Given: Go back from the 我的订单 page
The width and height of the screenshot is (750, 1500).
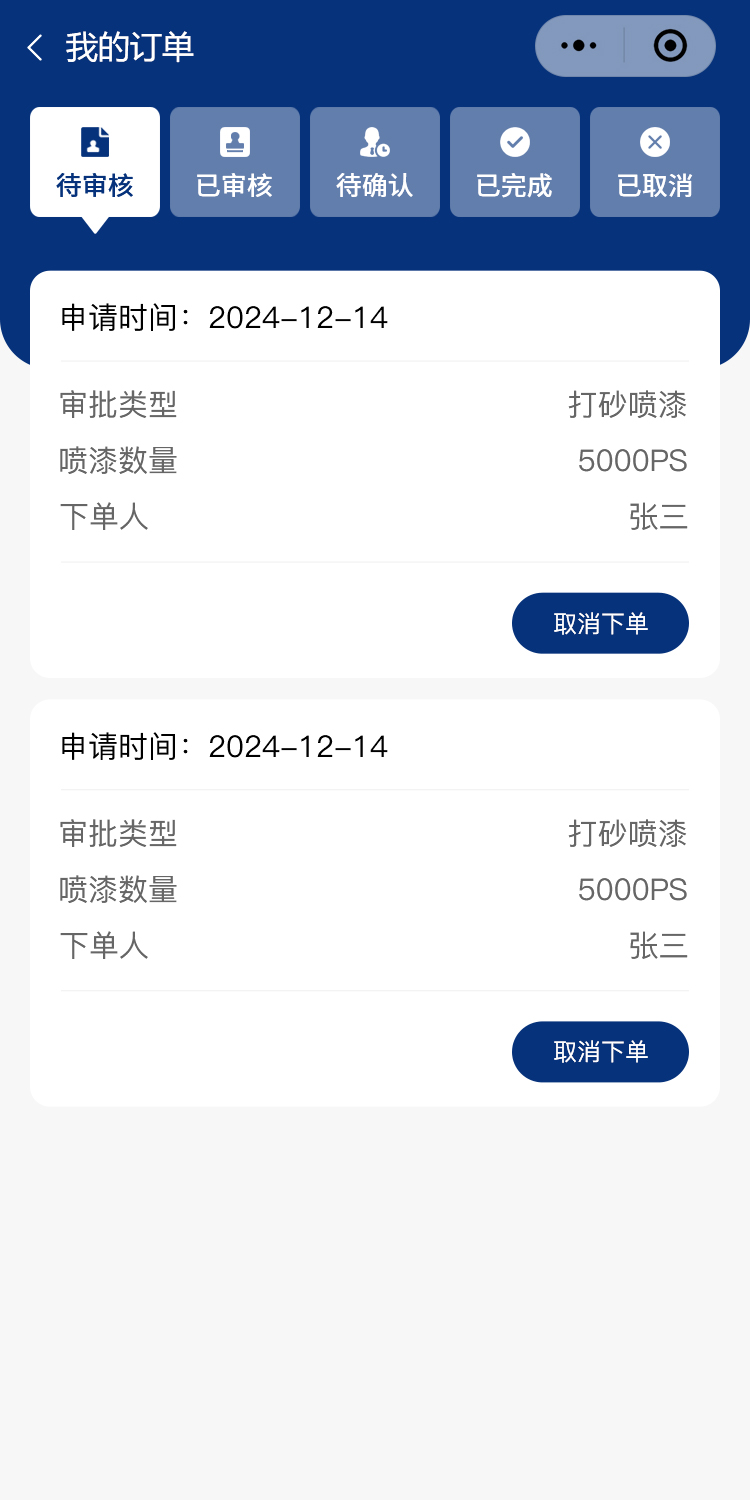Looking at the screenshot, I should 36,48.
